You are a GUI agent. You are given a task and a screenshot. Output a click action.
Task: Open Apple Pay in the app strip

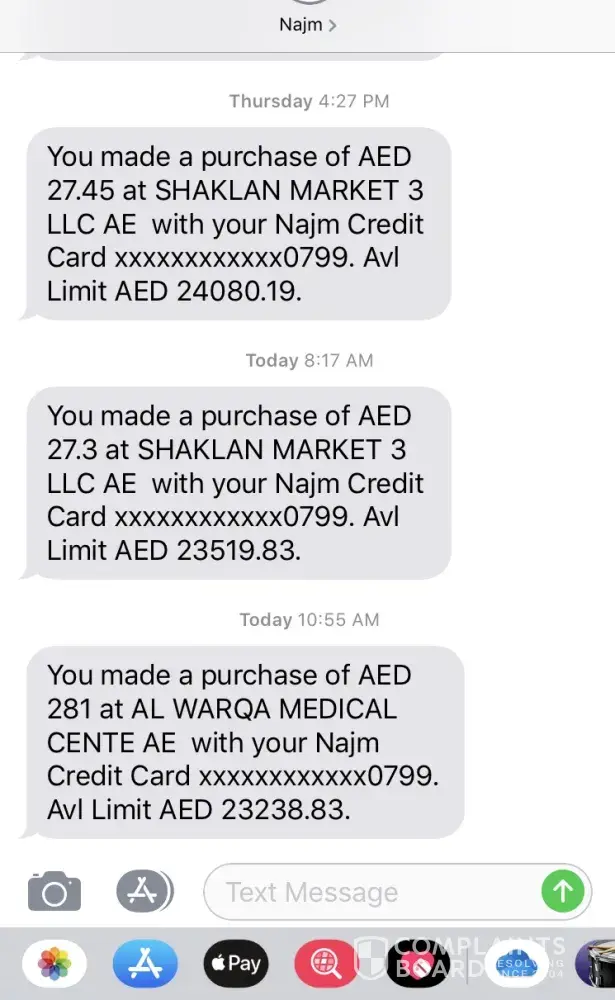(x=235, y=964)
